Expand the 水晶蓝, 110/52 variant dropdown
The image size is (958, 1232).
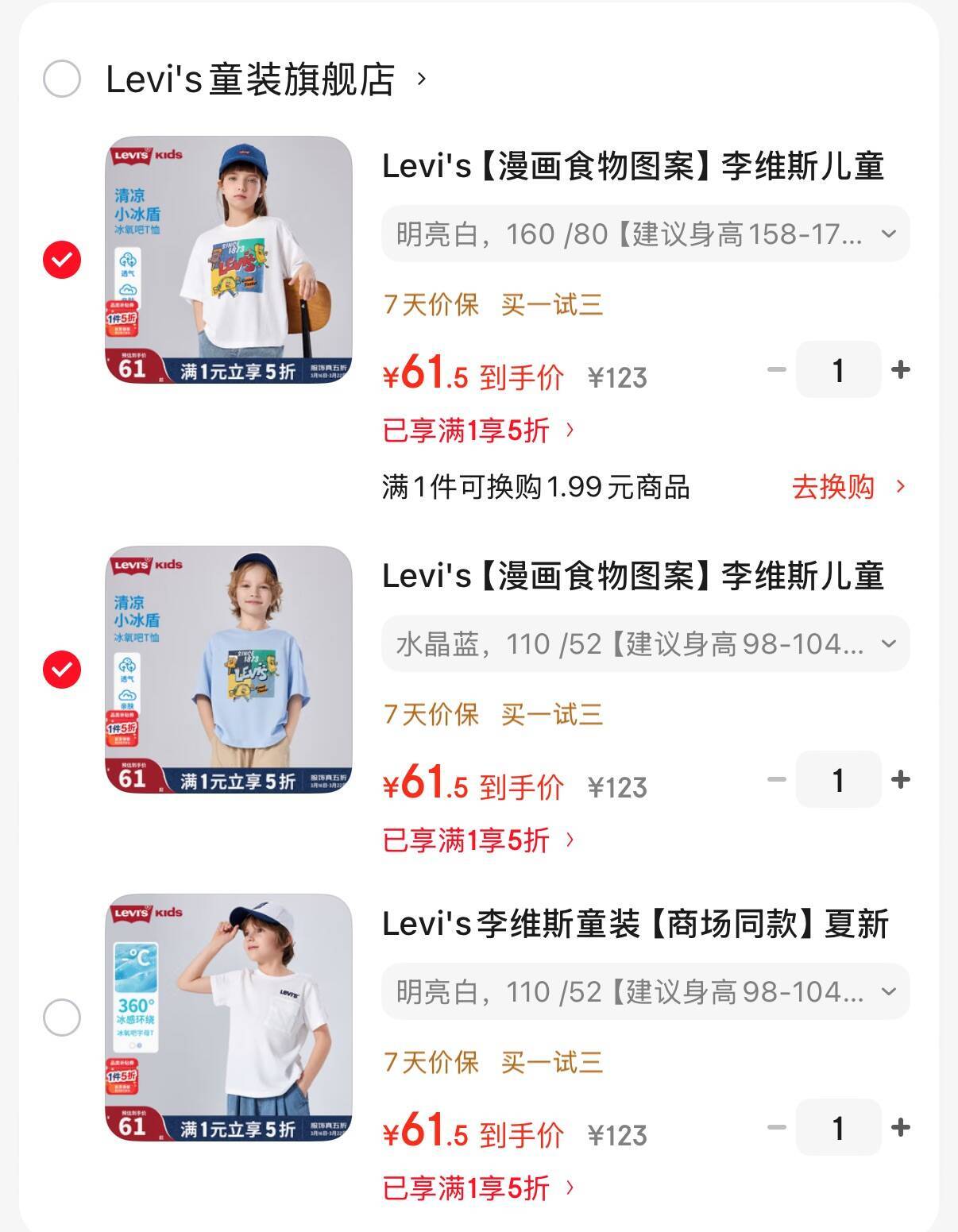tap(645, 644)
